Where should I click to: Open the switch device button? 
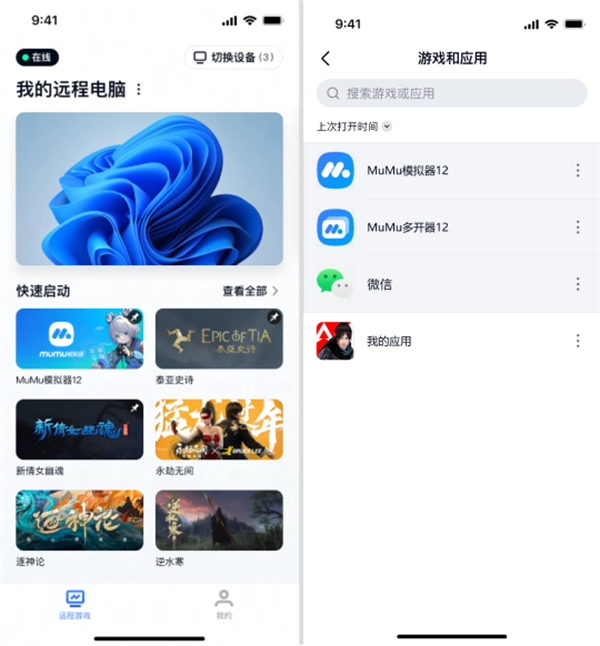pyautogui.click(x=233, y=57)
